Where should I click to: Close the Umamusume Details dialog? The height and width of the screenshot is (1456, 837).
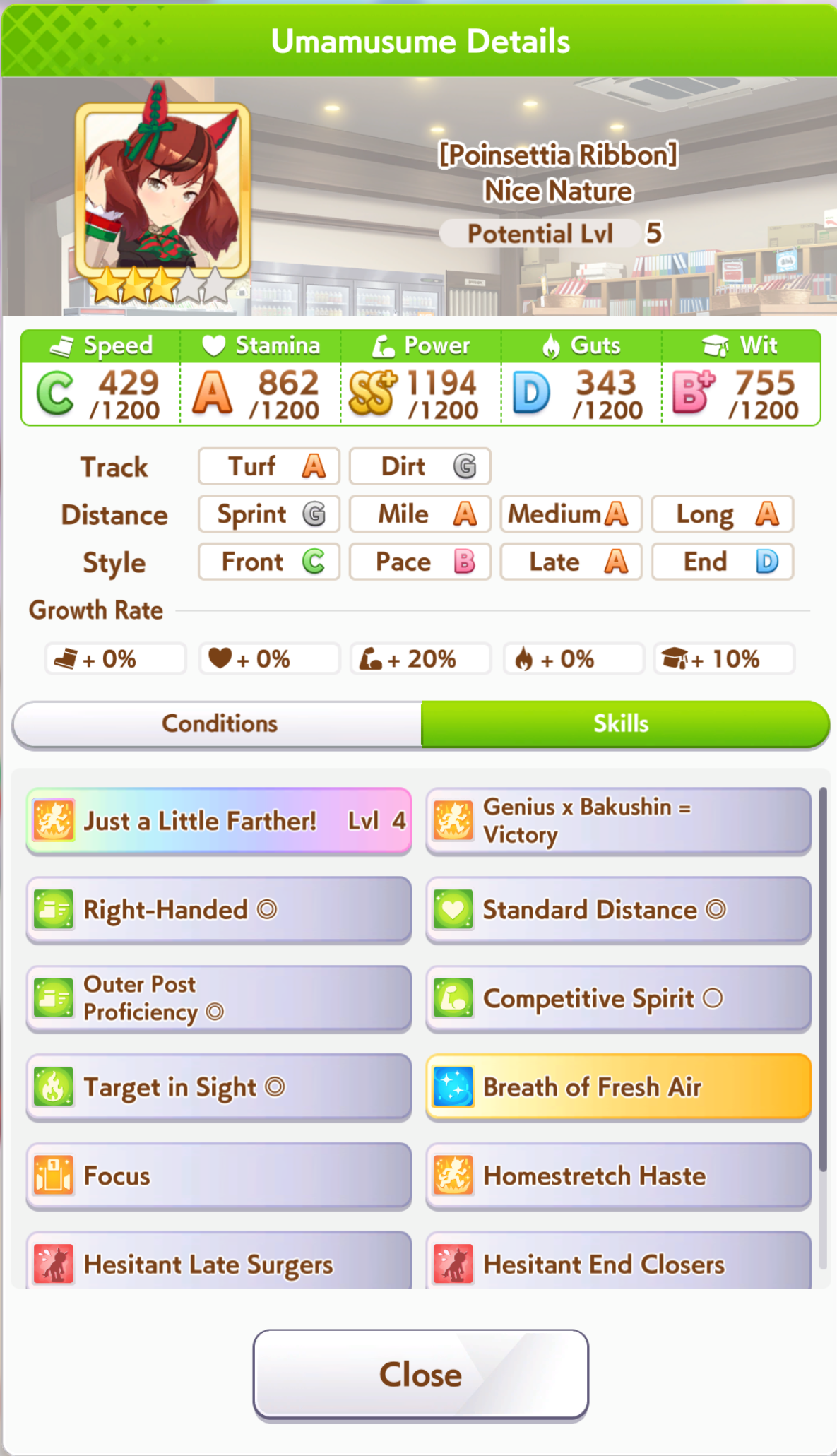tap(420, 1374)
